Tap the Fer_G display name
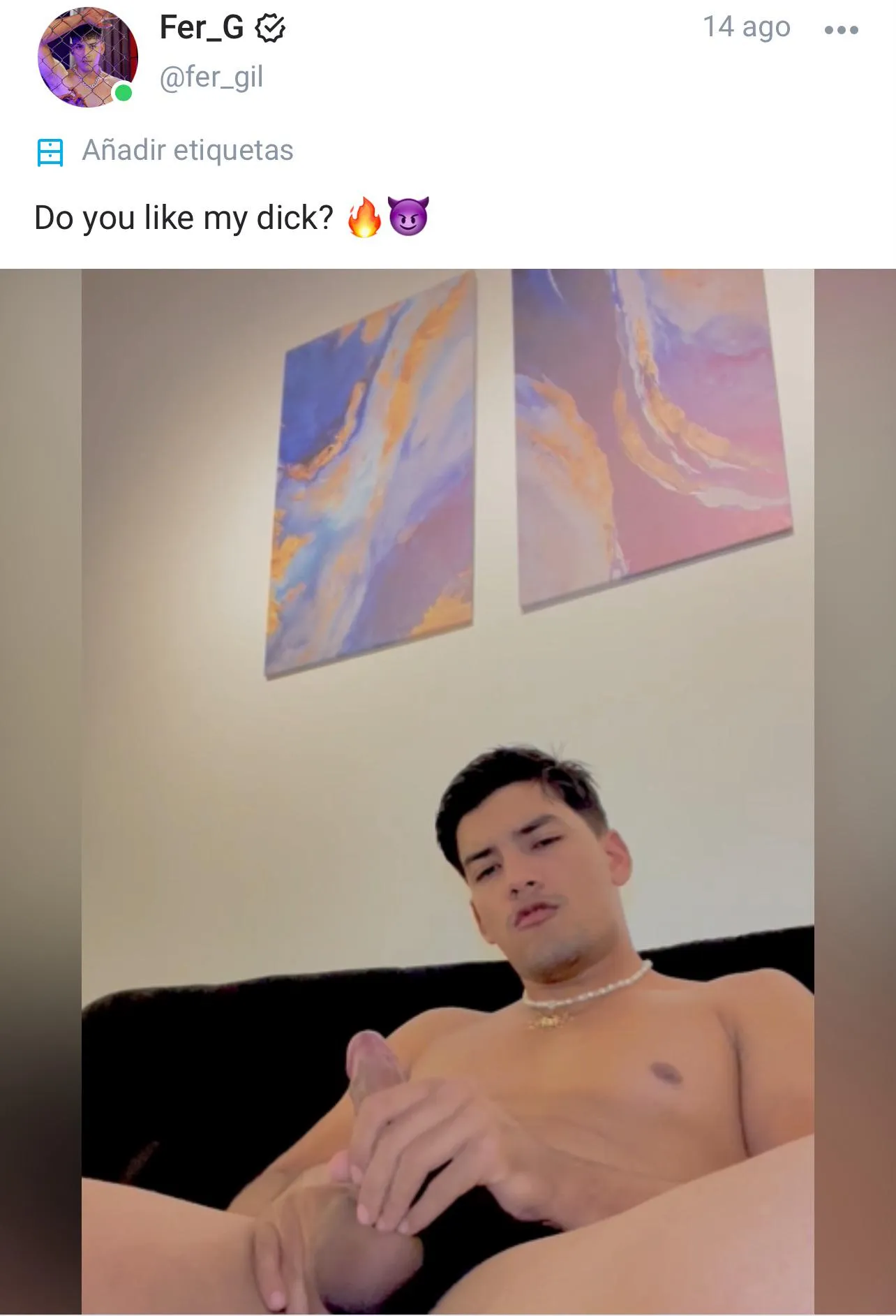896x1316 pixels. coord(202,28)
